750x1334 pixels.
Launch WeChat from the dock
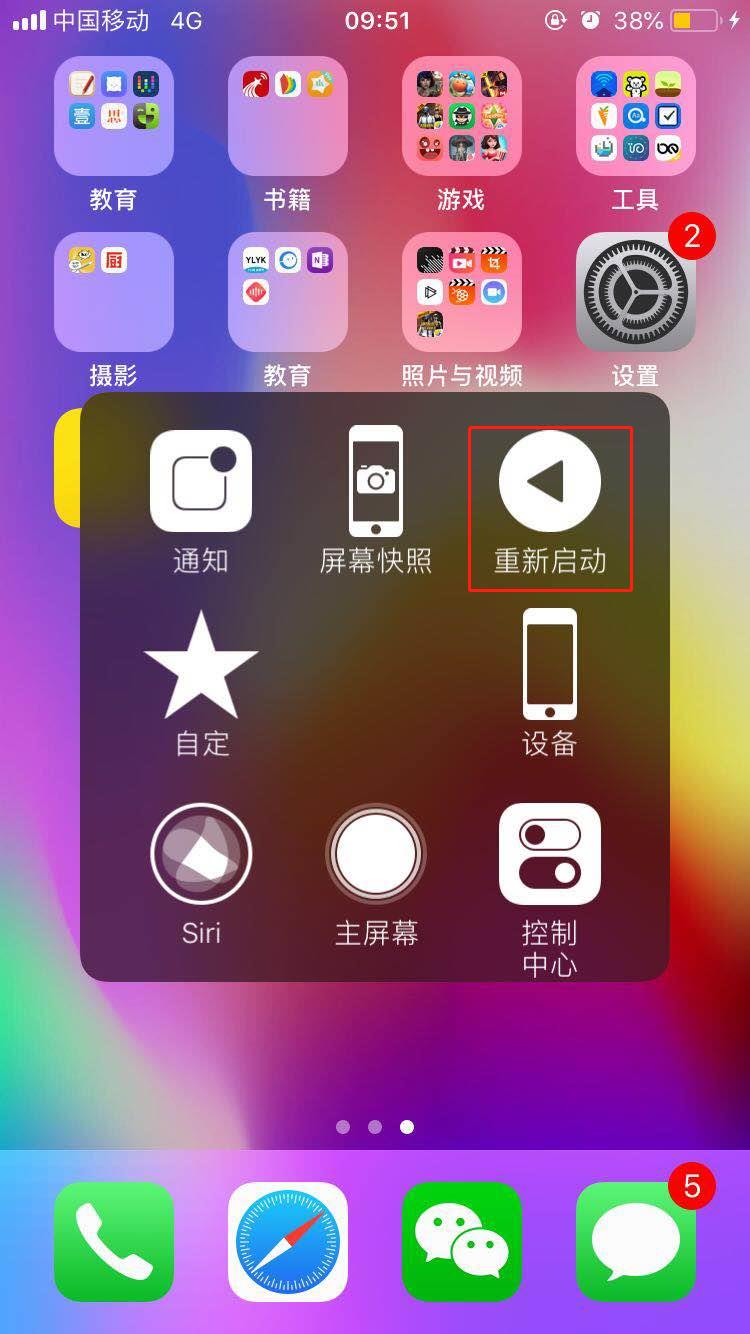[461, 1240]
